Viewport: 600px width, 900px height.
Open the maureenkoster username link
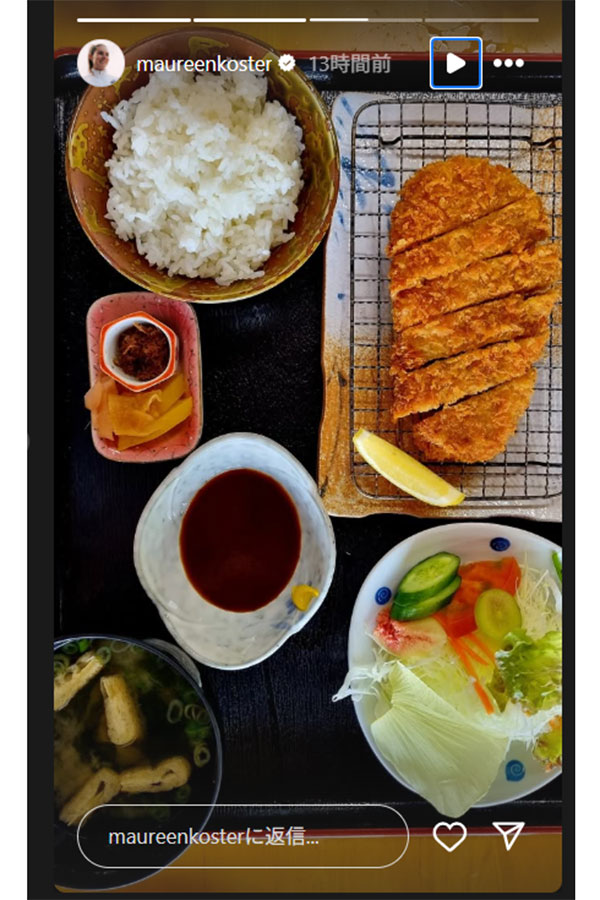tap(203, 63)
